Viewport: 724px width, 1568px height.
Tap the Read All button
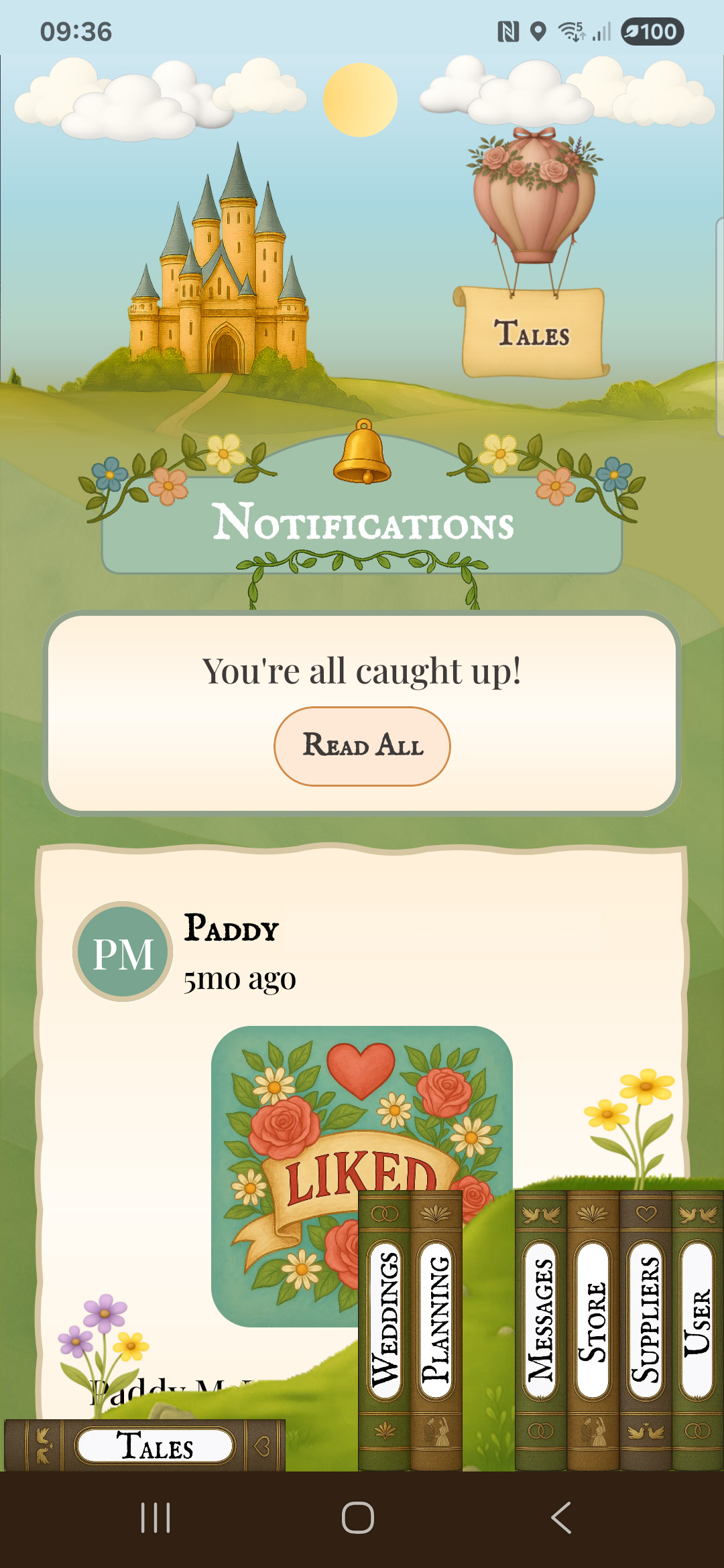click(x=362, y=746)
